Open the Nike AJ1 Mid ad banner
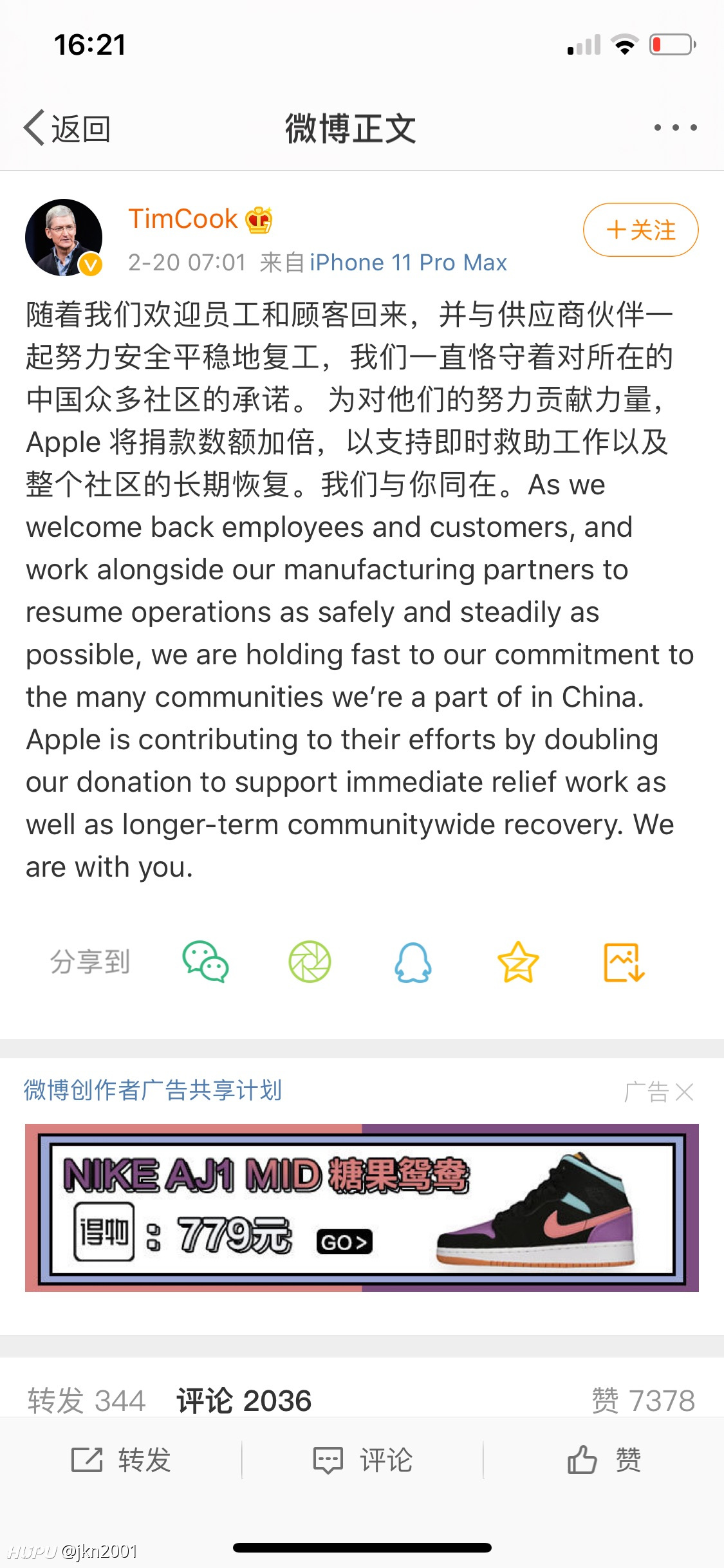 (x=362, y=1208)
